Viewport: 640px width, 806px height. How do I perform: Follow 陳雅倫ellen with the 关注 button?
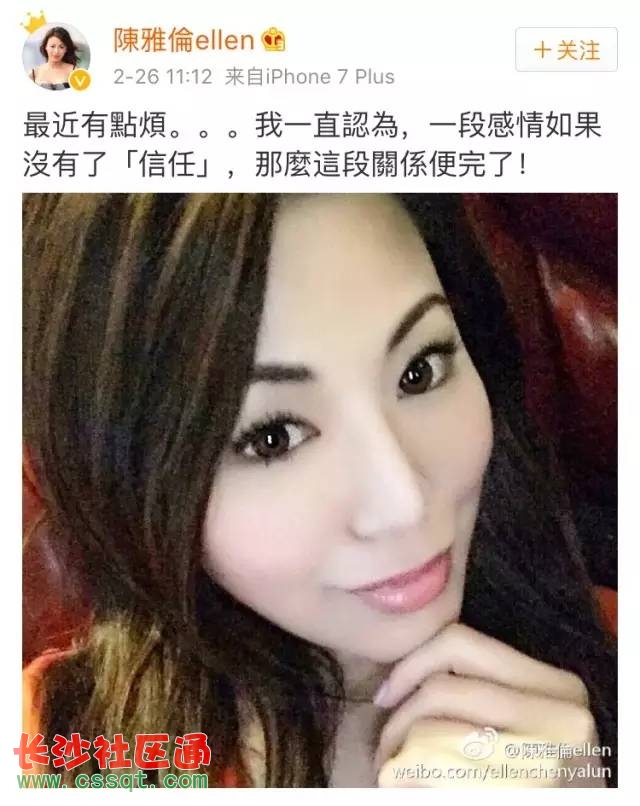click(566, 49)
